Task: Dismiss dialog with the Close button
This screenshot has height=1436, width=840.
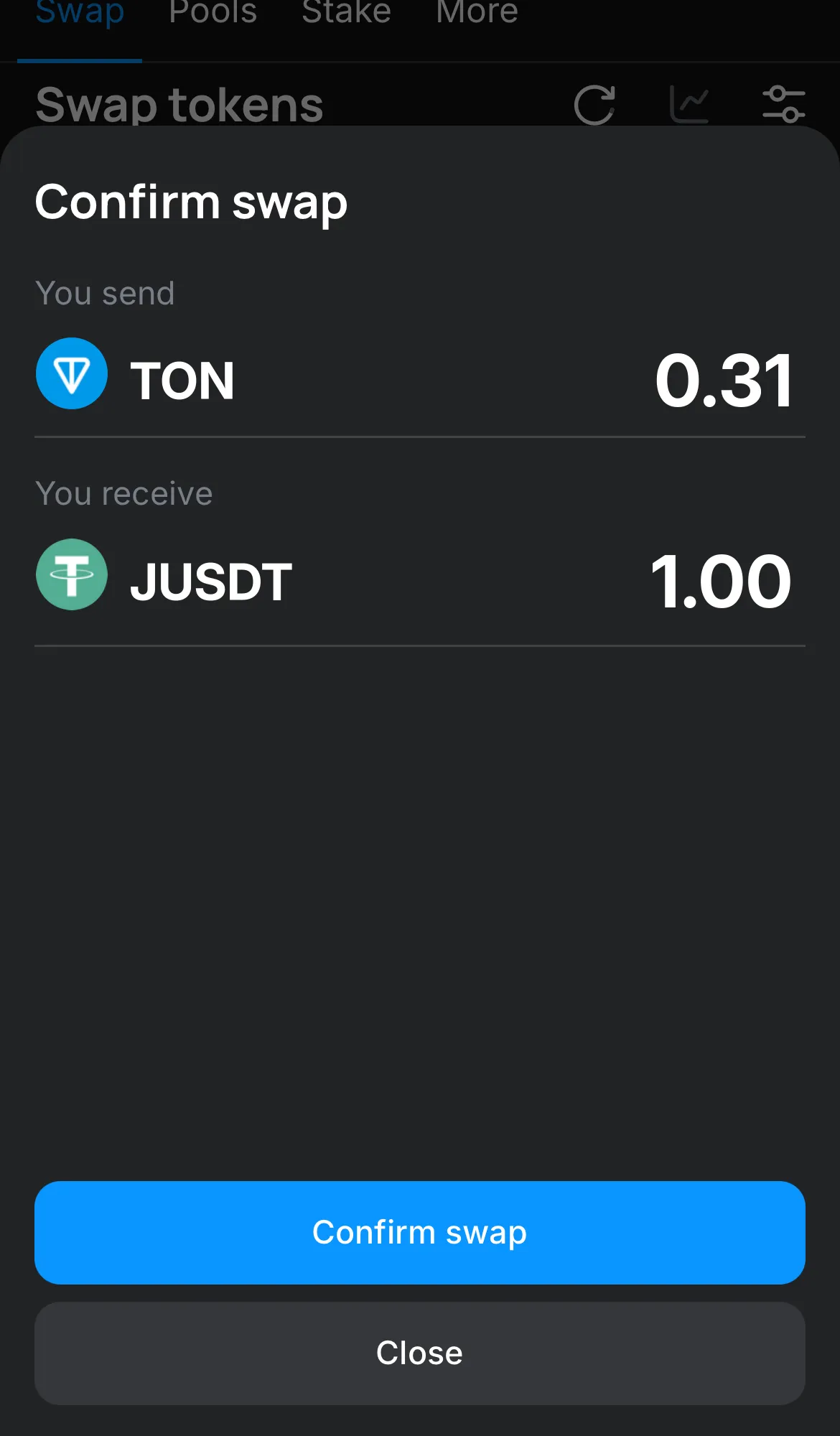Action: (419, 1353)
